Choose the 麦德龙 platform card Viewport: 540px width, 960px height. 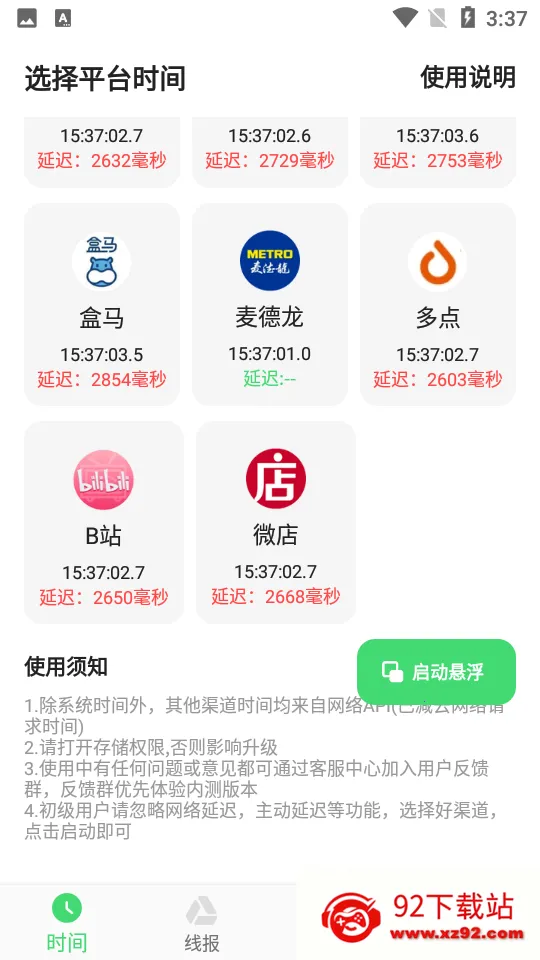point(270,304)
